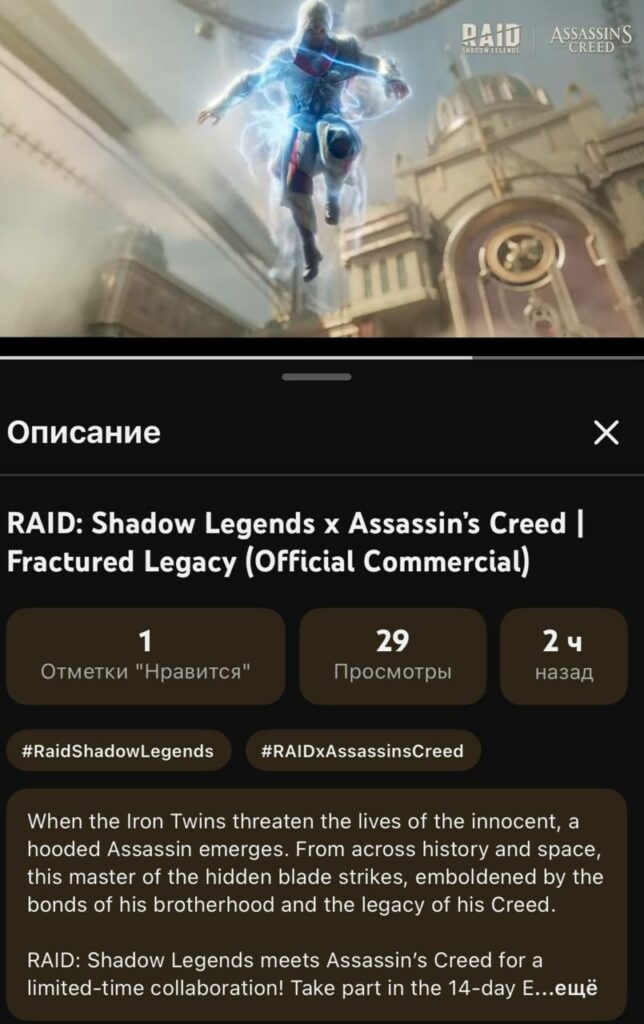Open the #RAIDxAssassinsCreed hashtag
The width and height of the screenshot is (644, 1024).
362,751
